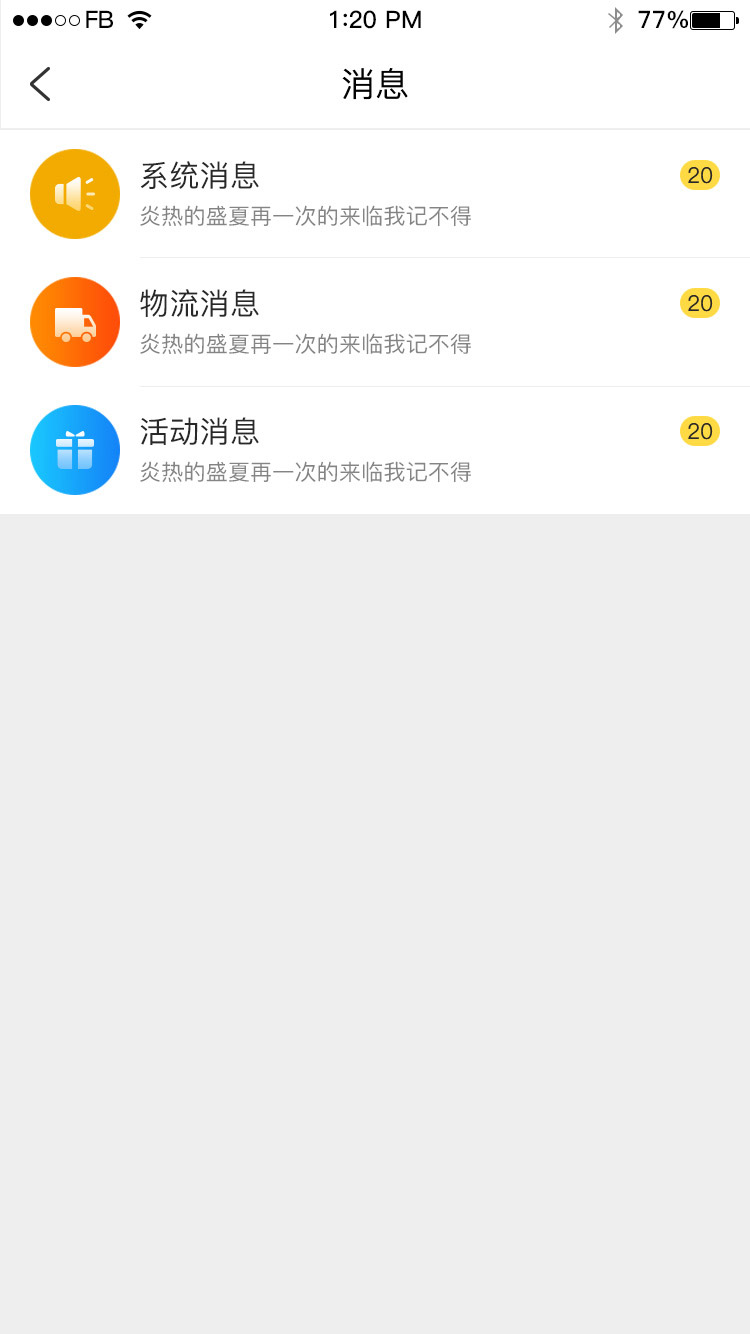Open 活动消息 activity messages
Image resolution: width=750 pixels, height=1334 pixels.
(375, 450)
